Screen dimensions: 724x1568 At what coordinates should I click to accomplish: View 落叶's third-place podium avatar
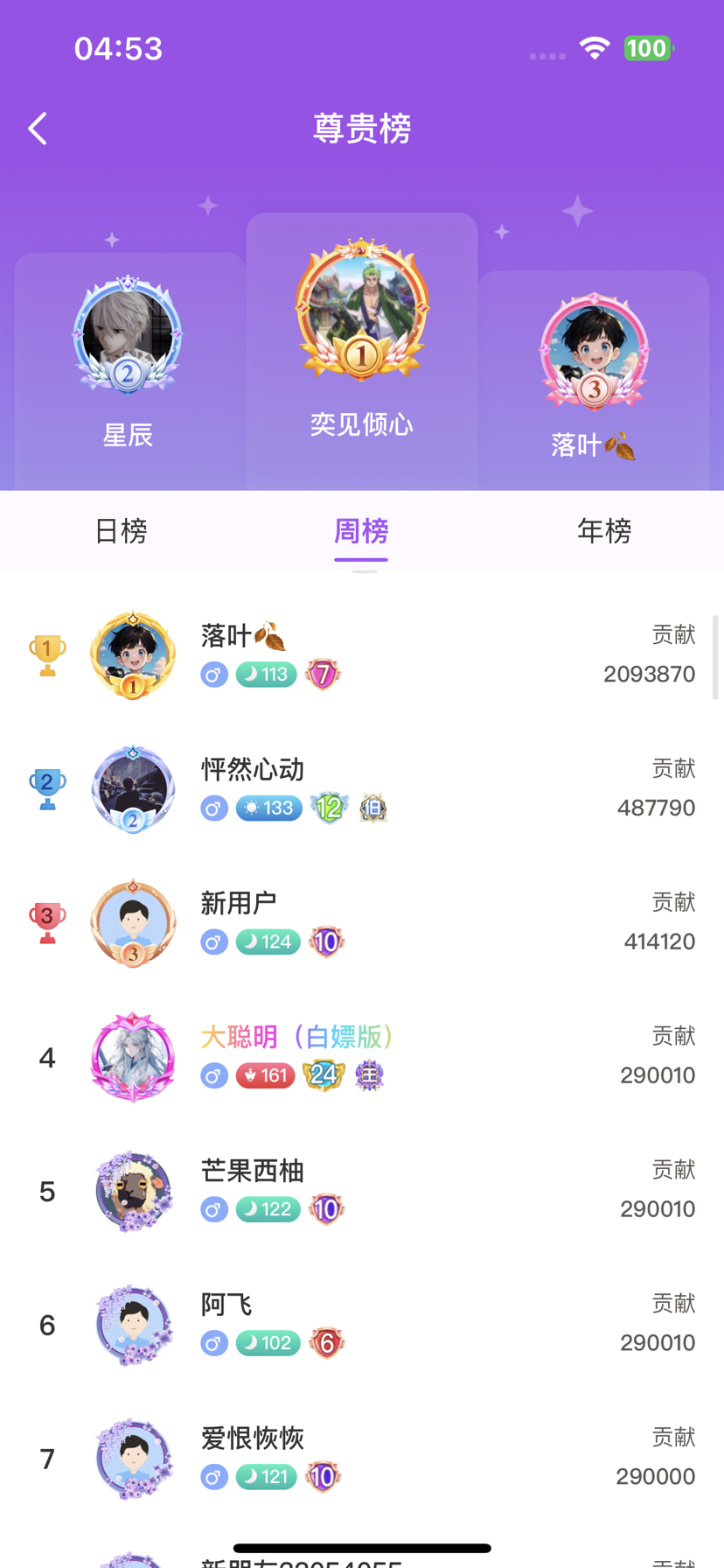(595, 352)
